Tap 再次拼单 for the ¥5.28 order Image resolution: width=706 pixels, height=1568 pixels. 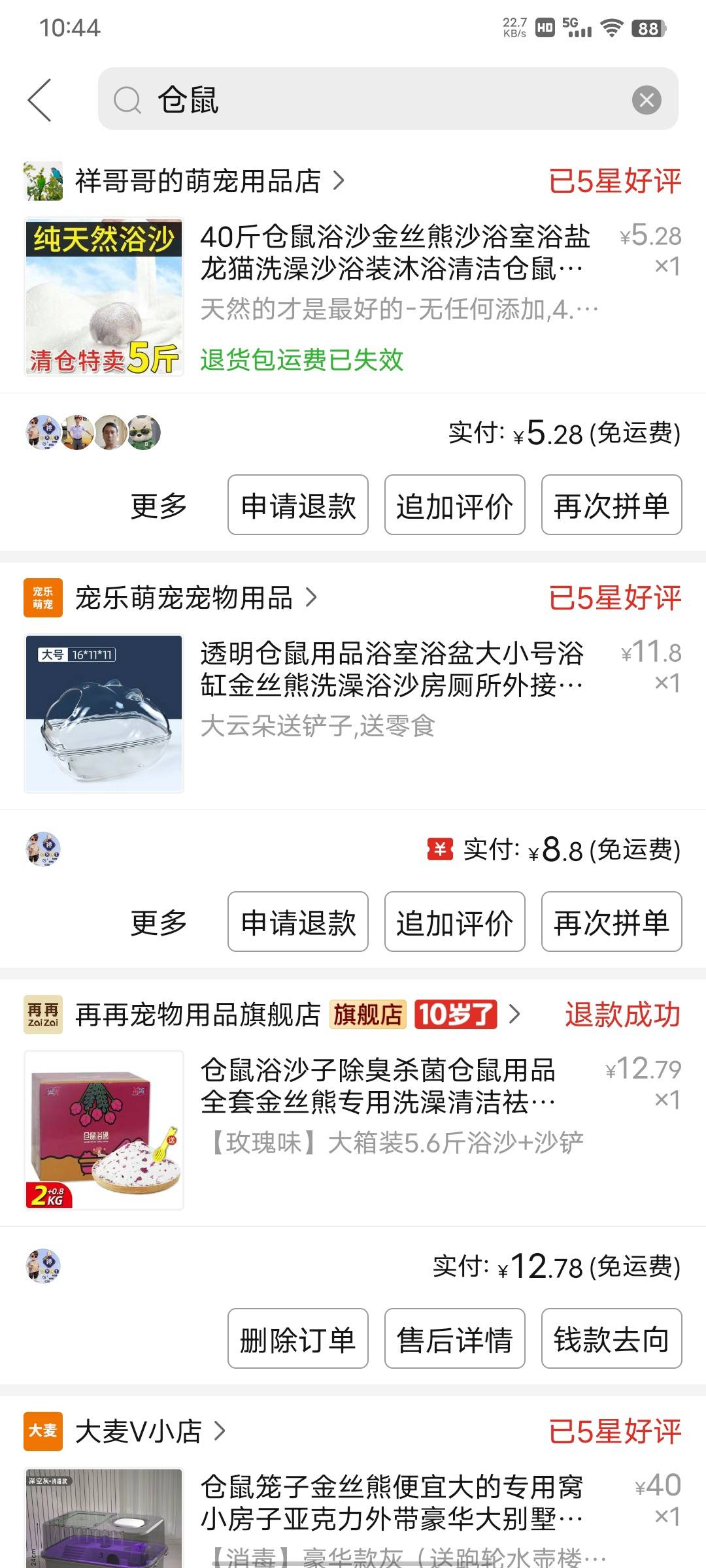coord(611,505)
